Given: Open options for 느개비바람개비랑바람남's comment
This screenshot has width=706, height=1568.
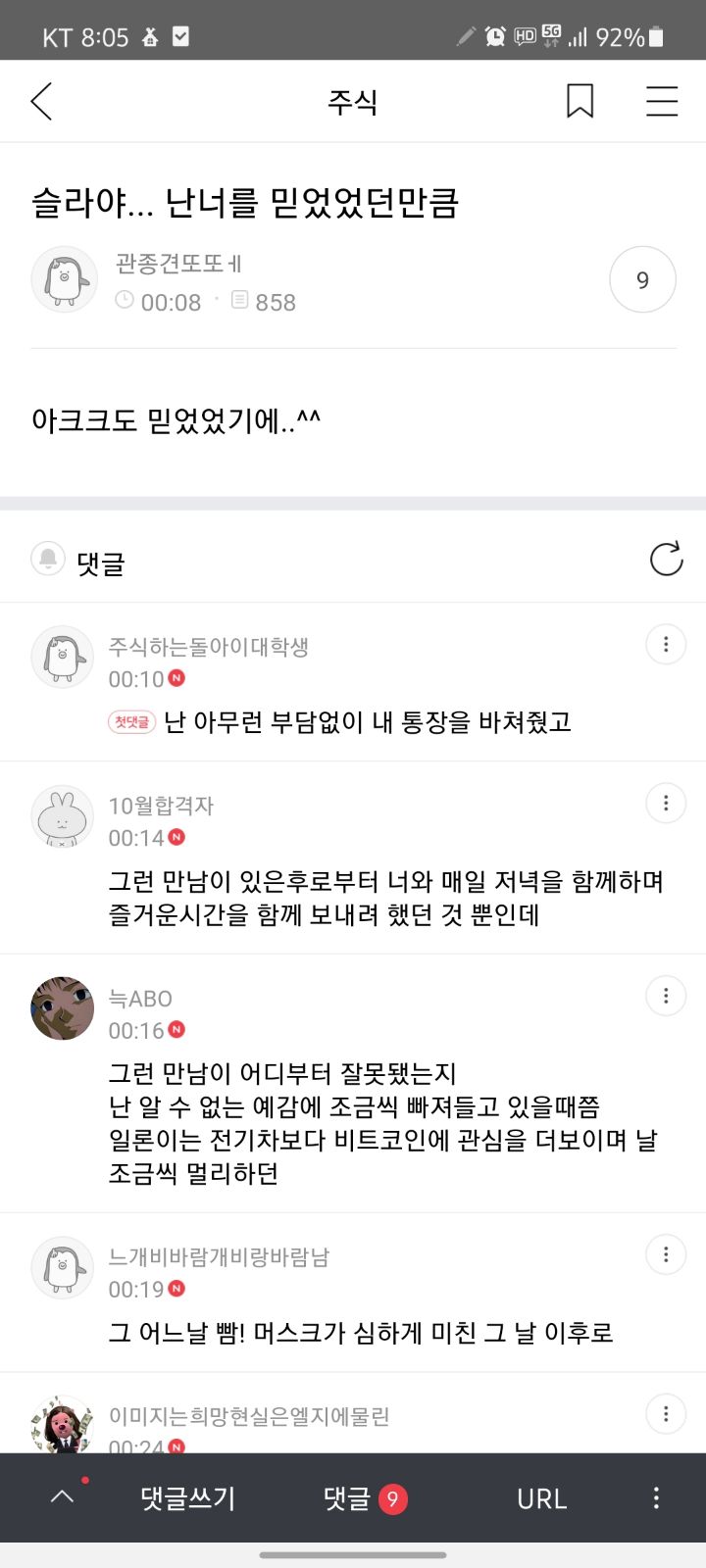Looking at the screenshot, I should coord(666,1254).
